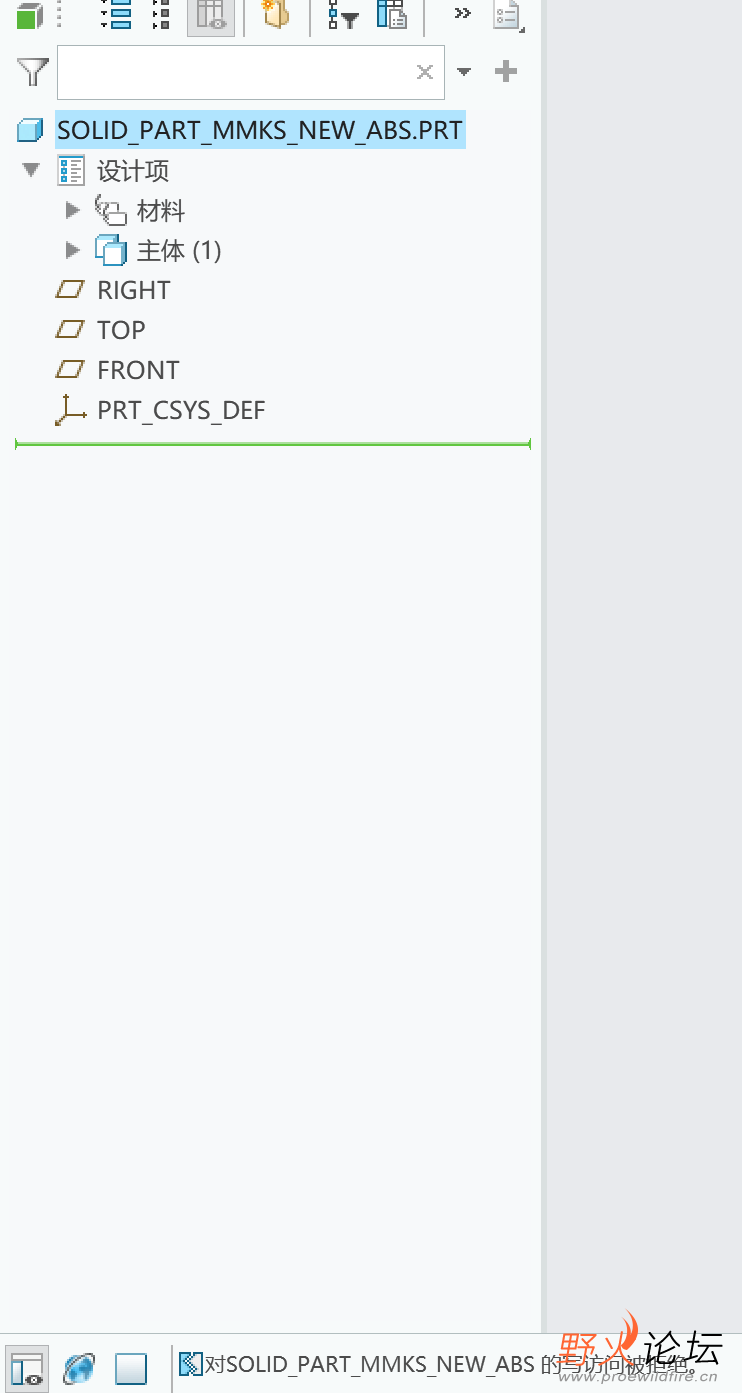The width and height of the screenshot is (742, 1393).
Task: Expand the 主体 (1) node
Action: coord(72,250)
